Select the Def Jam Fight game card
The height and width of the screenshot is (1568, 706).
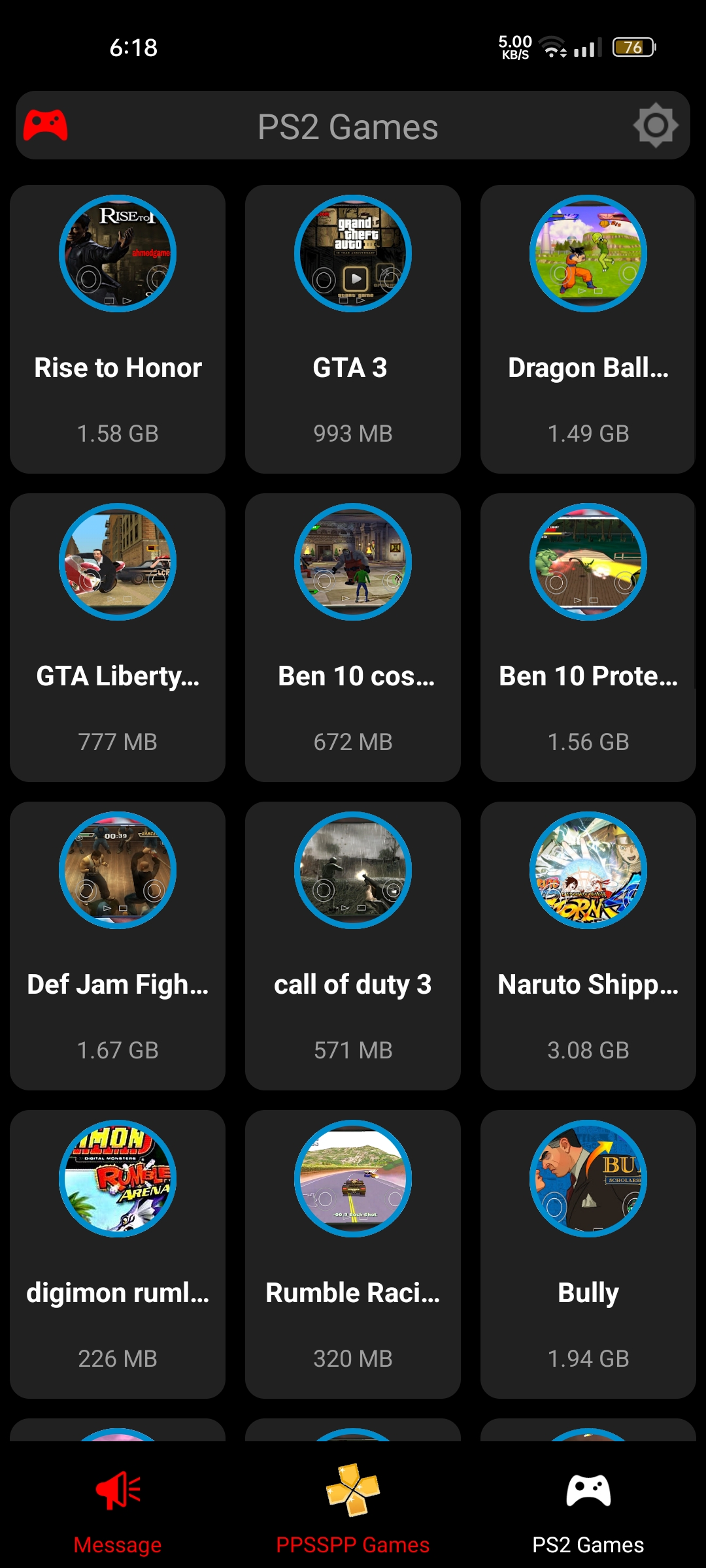pos(118,945)
